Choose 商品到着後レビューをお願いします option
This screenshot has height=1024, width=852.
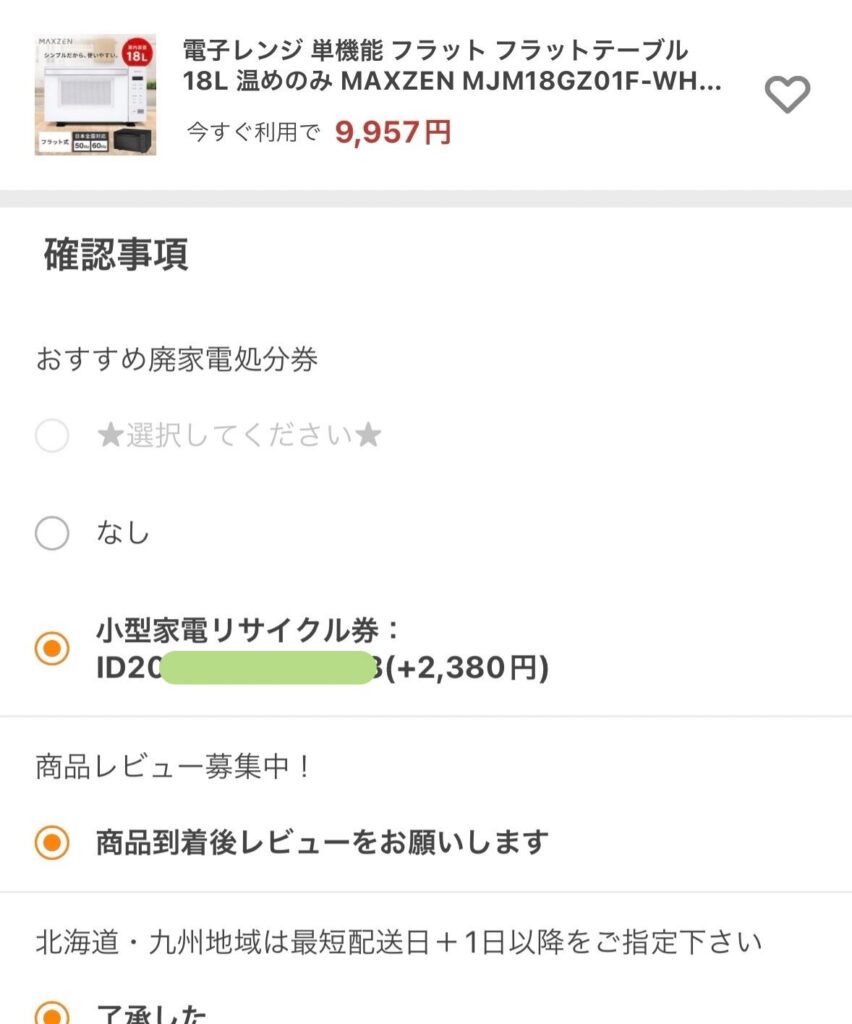point(52,843)
